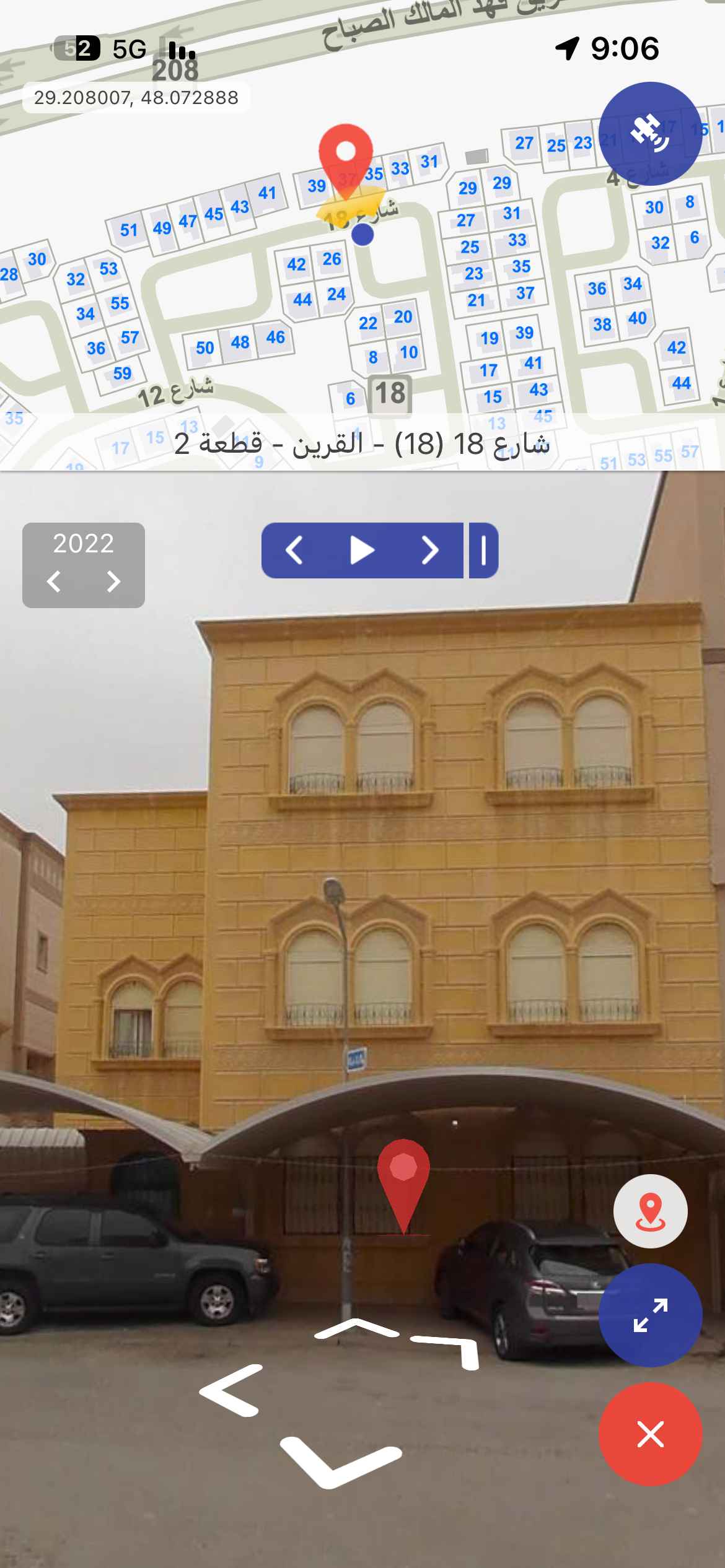This screenshot has width=725, height=1568.
Task: Play the street view sequence
Action: point(363,551)
